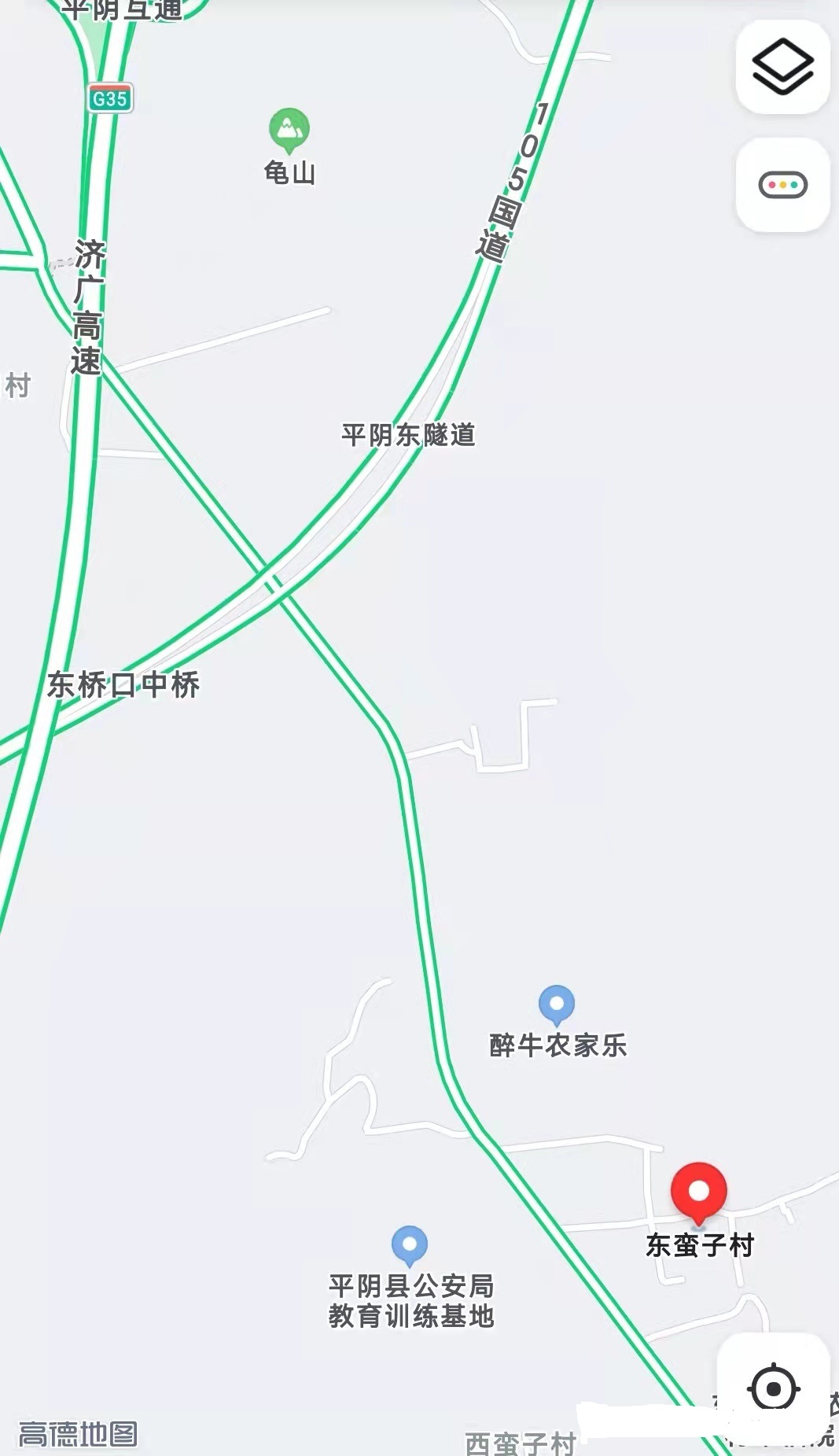Select the 平阴县公安局教育训练基地 marker
Screen dimensions: 839x1456
[410, 1245]
